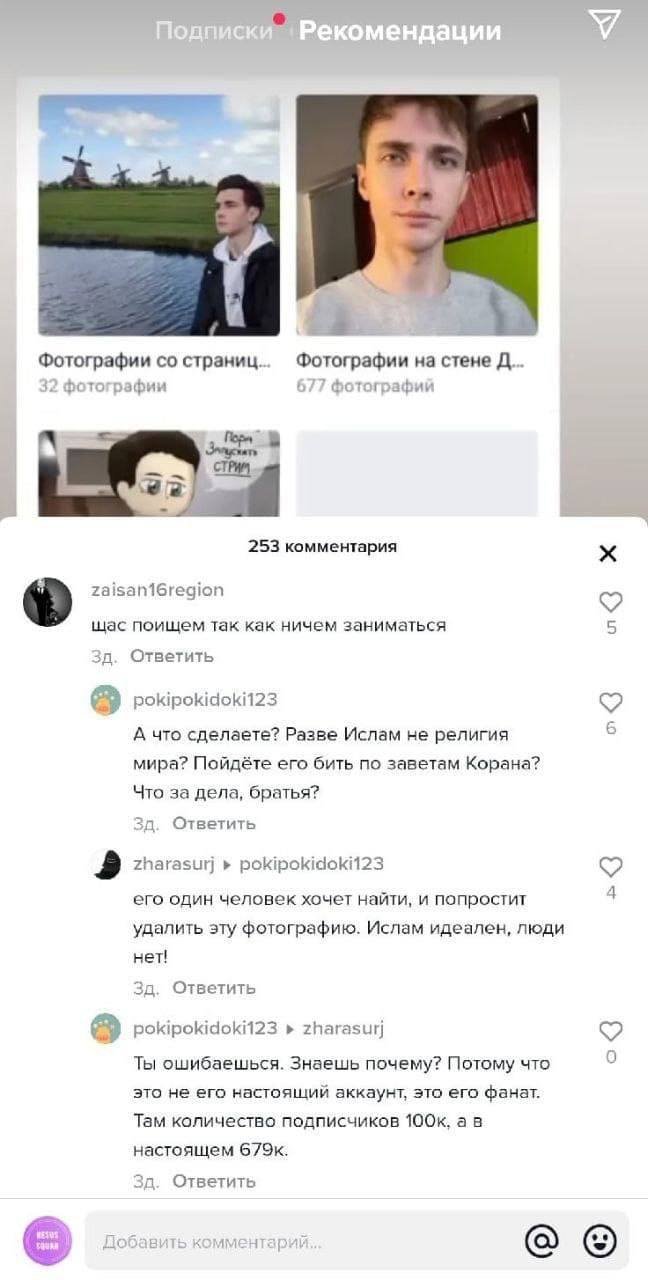This screenshot has width=648, height=1280.
Task: Like pokipokidoki123's comment about Ислам religion
Action: (x=610, y=702)
